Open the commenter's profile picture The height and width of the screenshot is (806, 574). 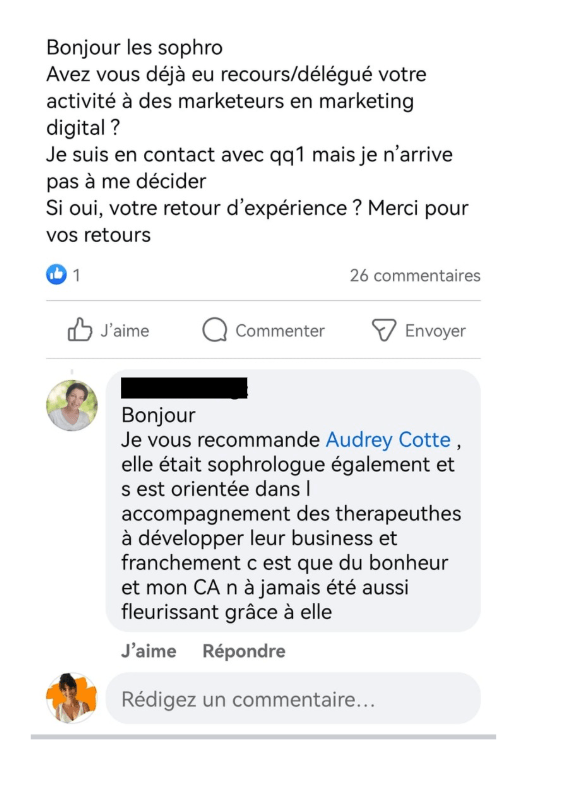click(x=71, y=405)
